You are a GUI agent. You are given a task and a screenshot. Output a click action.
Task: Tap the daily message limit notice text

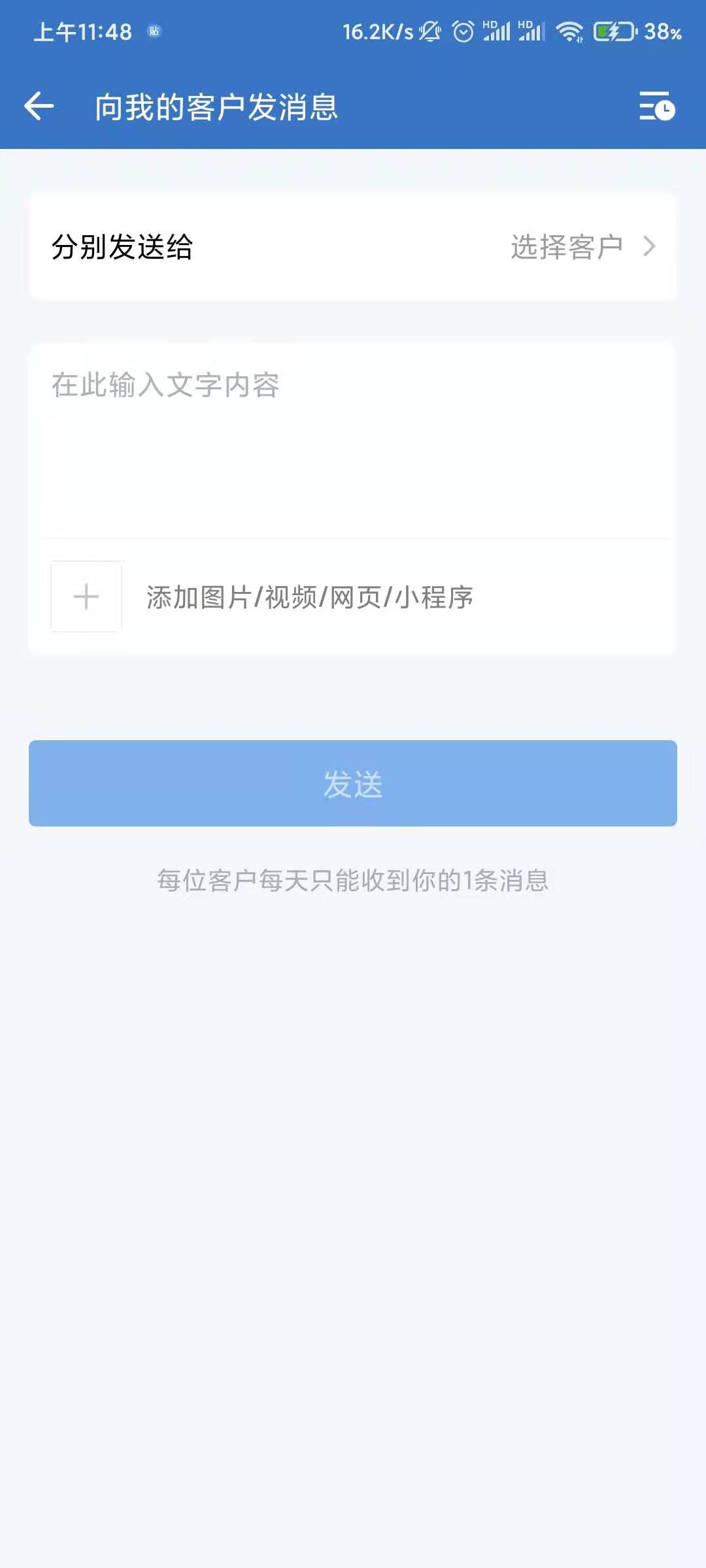click(353, 880)
